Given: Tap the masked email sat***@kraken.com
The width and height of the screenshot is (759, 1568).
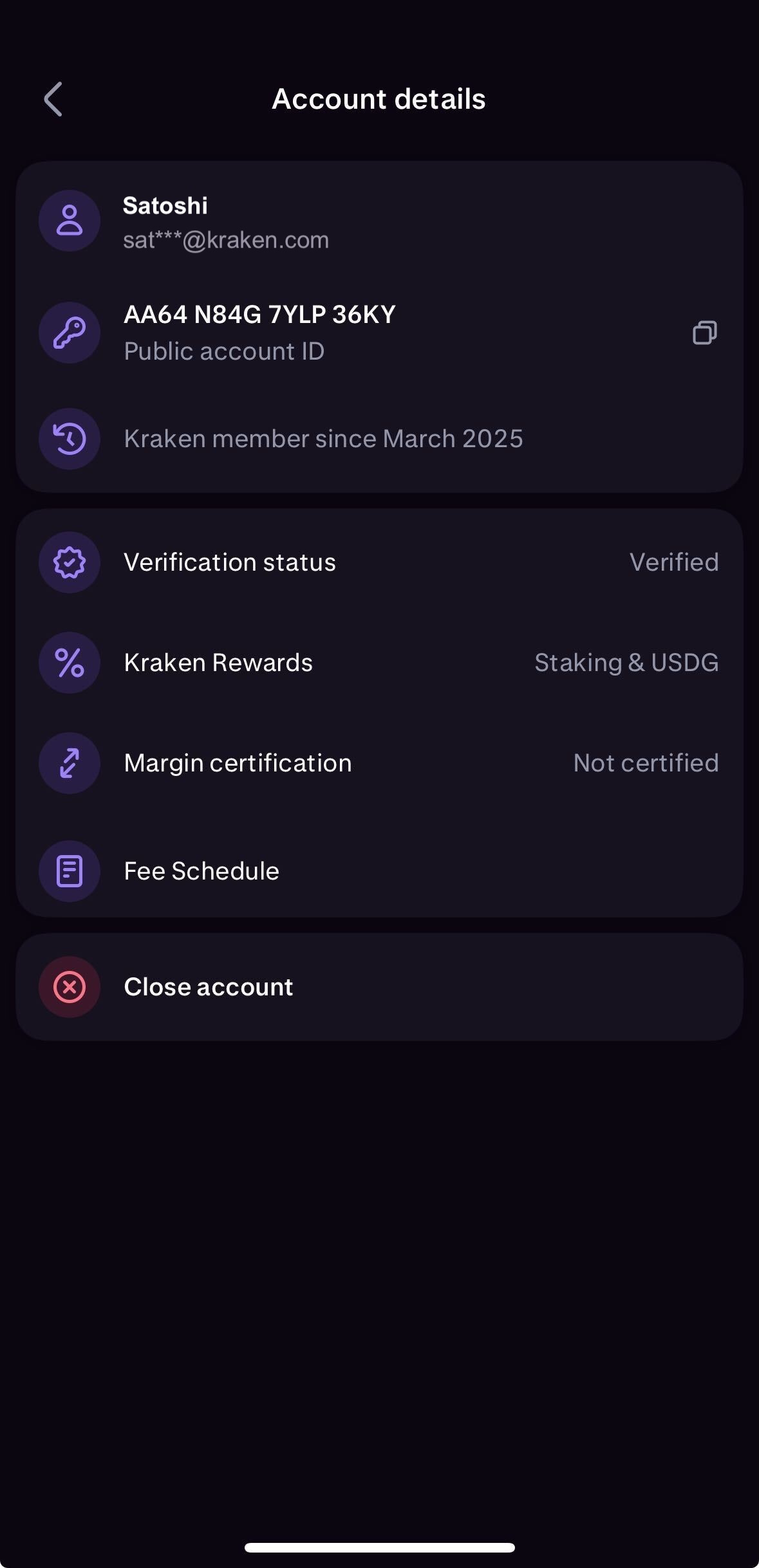Looking at the screenshot, I should click(x=226, y=239).
